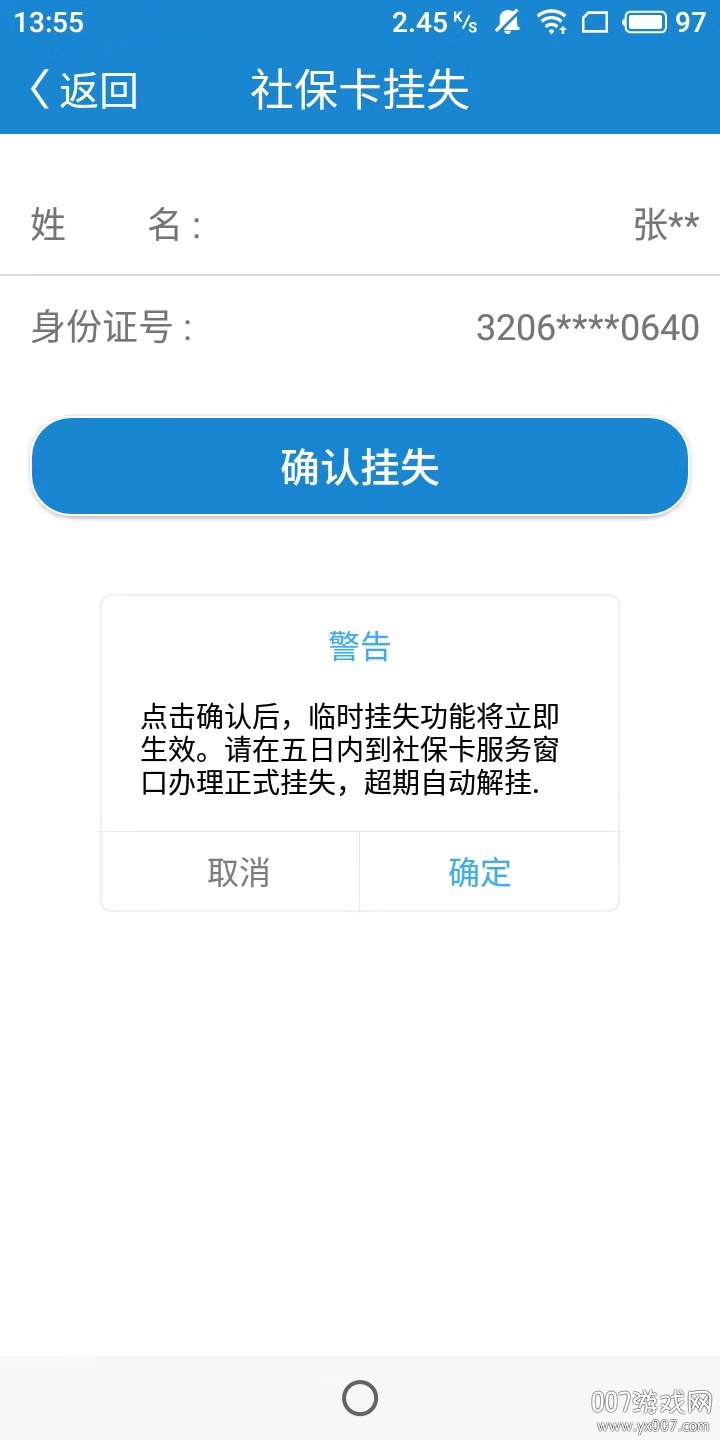Viewport: 720px width, 1440px height.
Task: Tap the 确认挂失 button
Action: (x=360, y=467)
